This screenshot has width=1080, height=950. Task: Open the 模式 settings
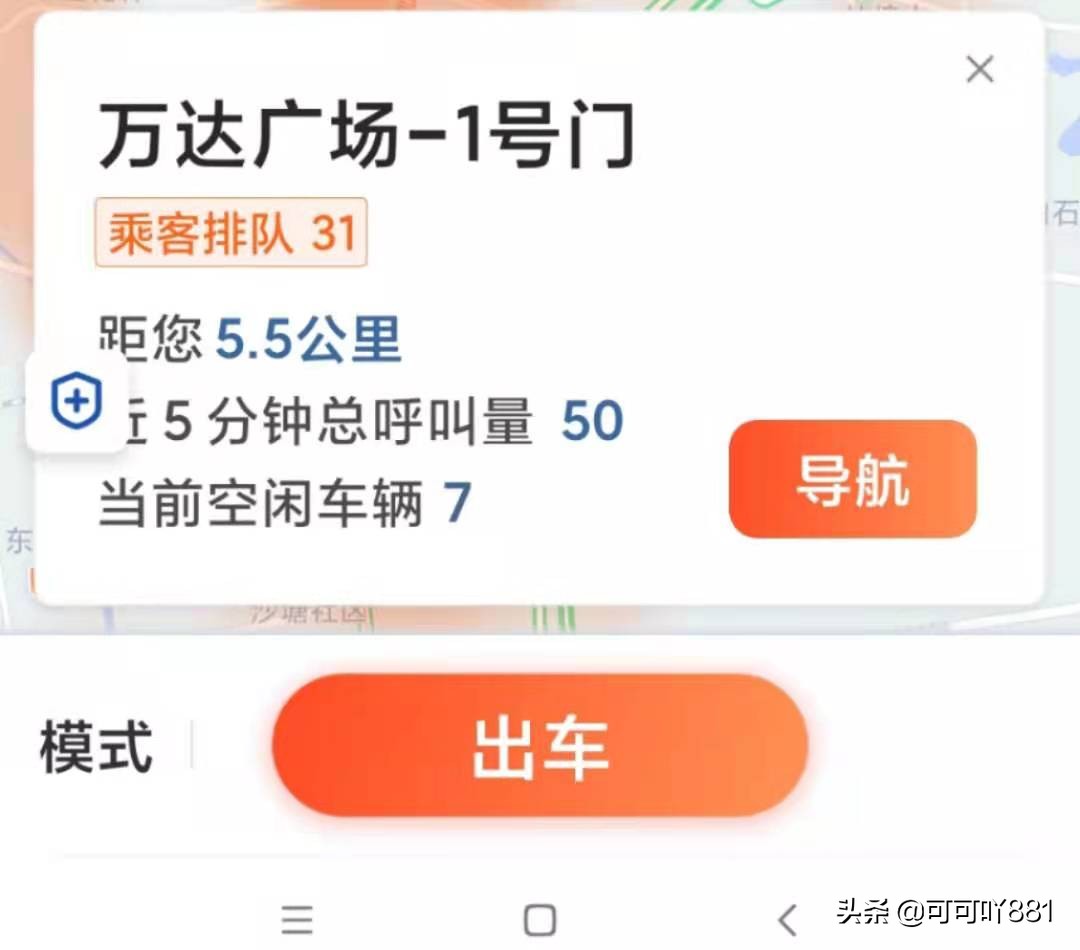coord(96,747)
